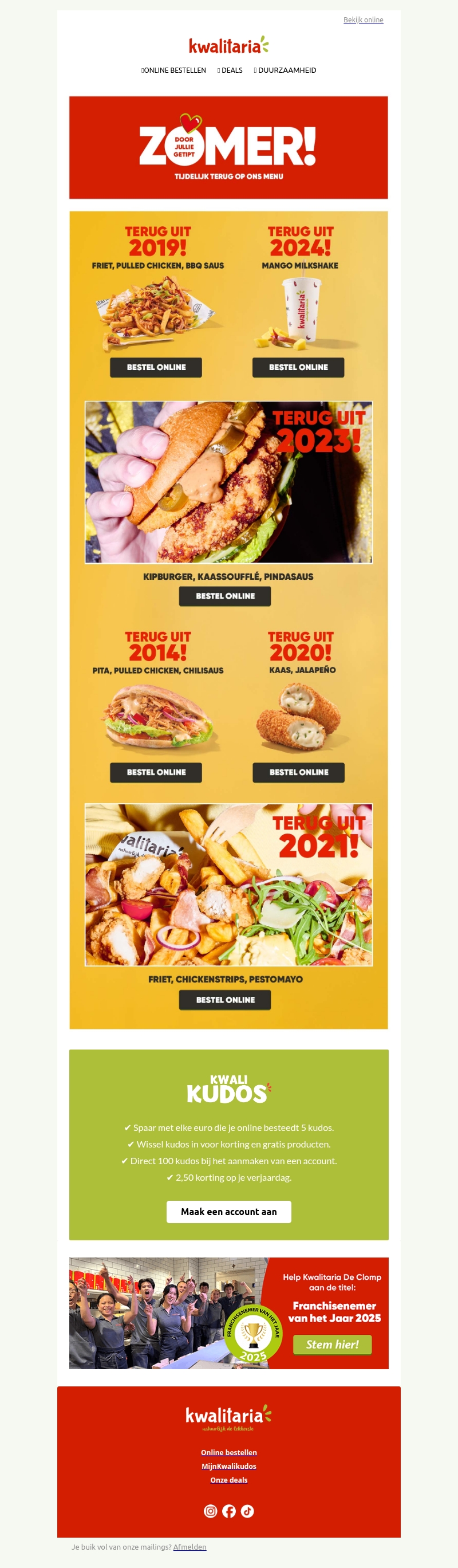This screenshot has height=1568, width=458.
Task: Create a Kwalikudos account
Action: pyautogui.click(x=228, y=1211)
